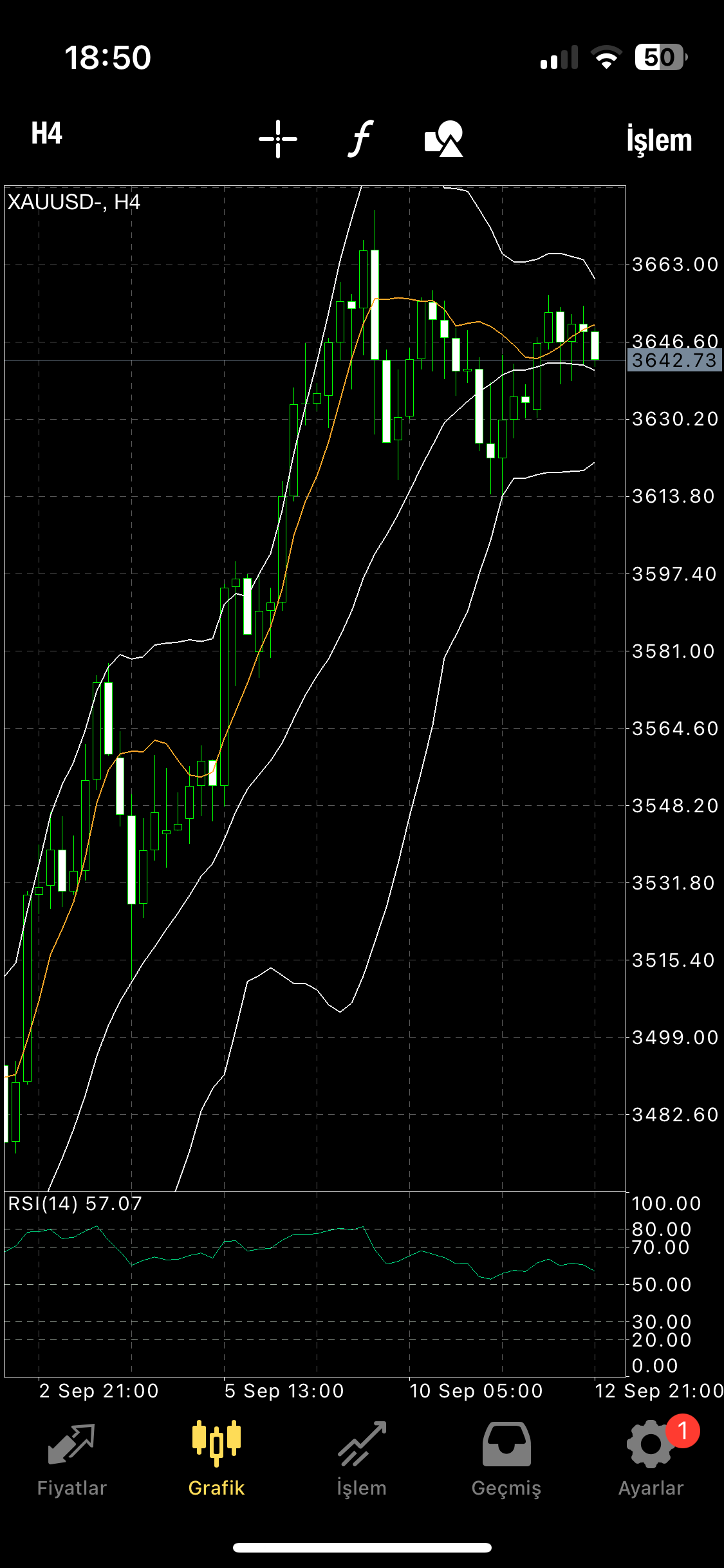Image resolution: width=724 pixels, height=1568 pixels.
Task: Change the H4 timeframe selector
Action: pyautogui.click(x=47, y=134)
